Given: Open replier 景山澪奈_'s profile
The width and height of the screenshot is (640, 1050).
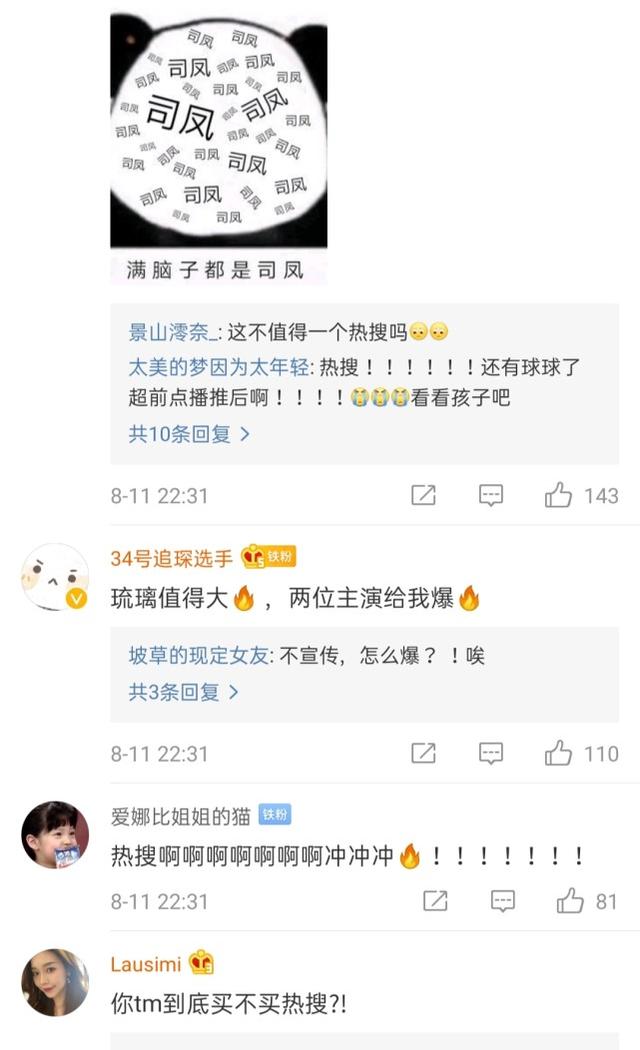Looking at the screenshot, I should (x=174, y=332).
